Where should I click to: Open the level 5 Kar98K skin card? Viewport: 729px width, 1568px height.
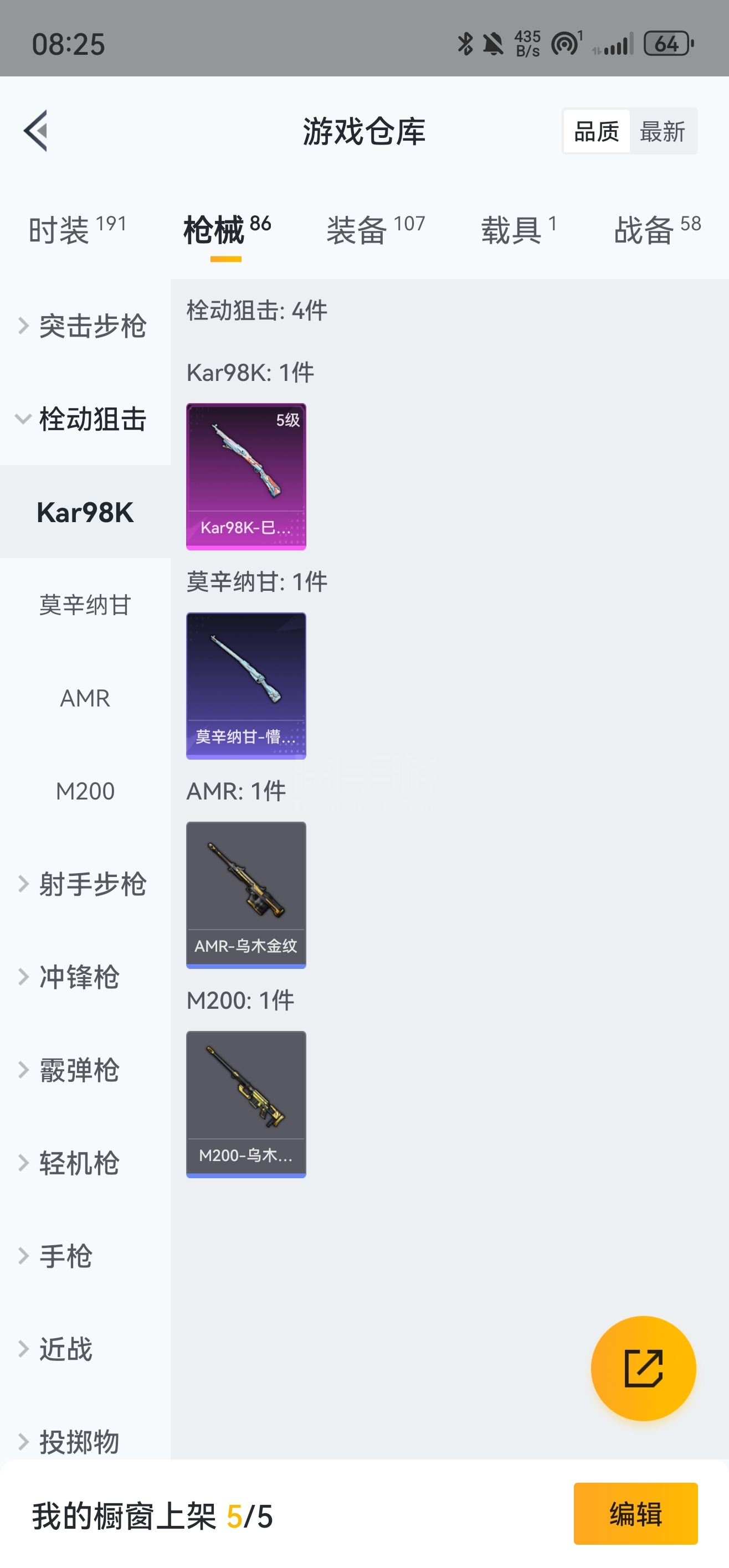246,476
